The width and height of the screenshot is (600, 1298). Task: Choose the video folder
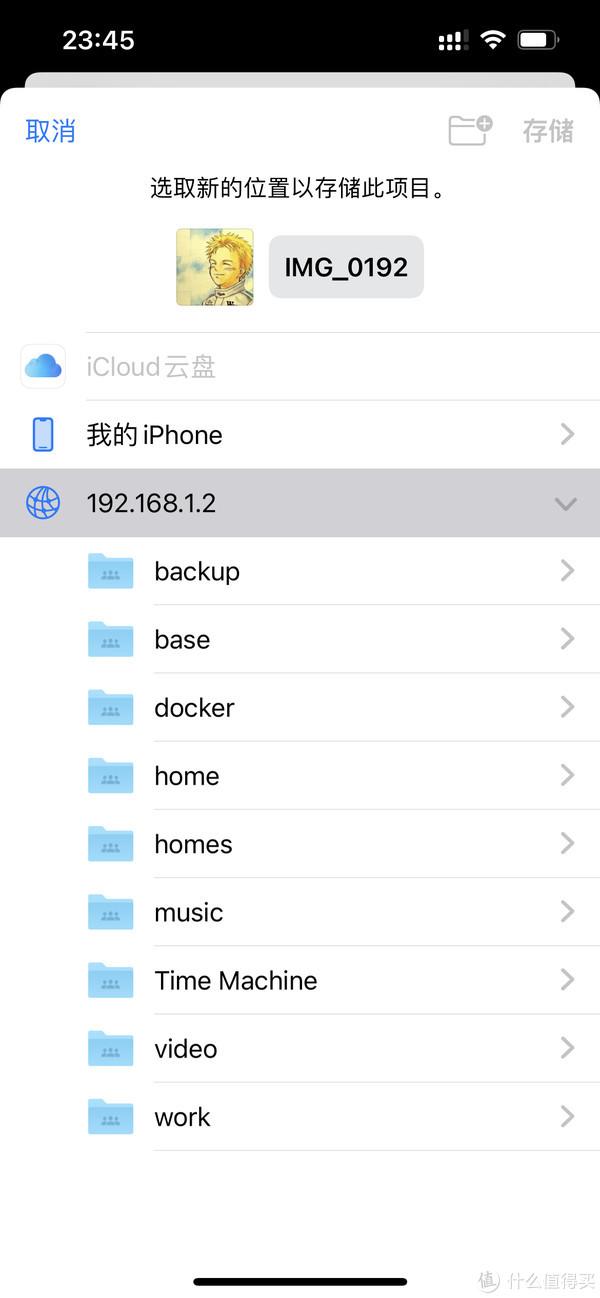click(300, 1048)
